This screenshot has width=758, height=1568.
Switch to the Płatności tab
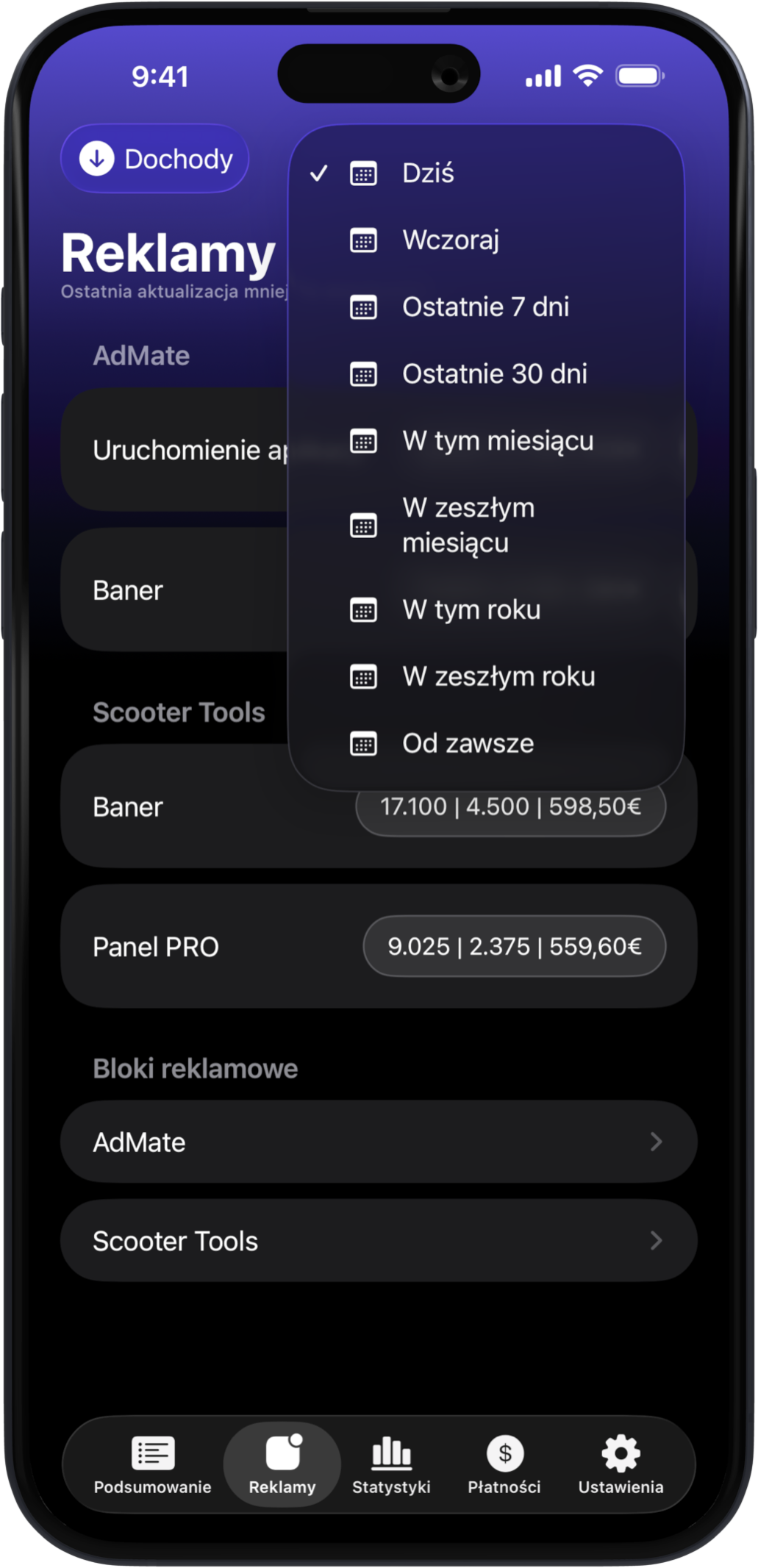504,1464
